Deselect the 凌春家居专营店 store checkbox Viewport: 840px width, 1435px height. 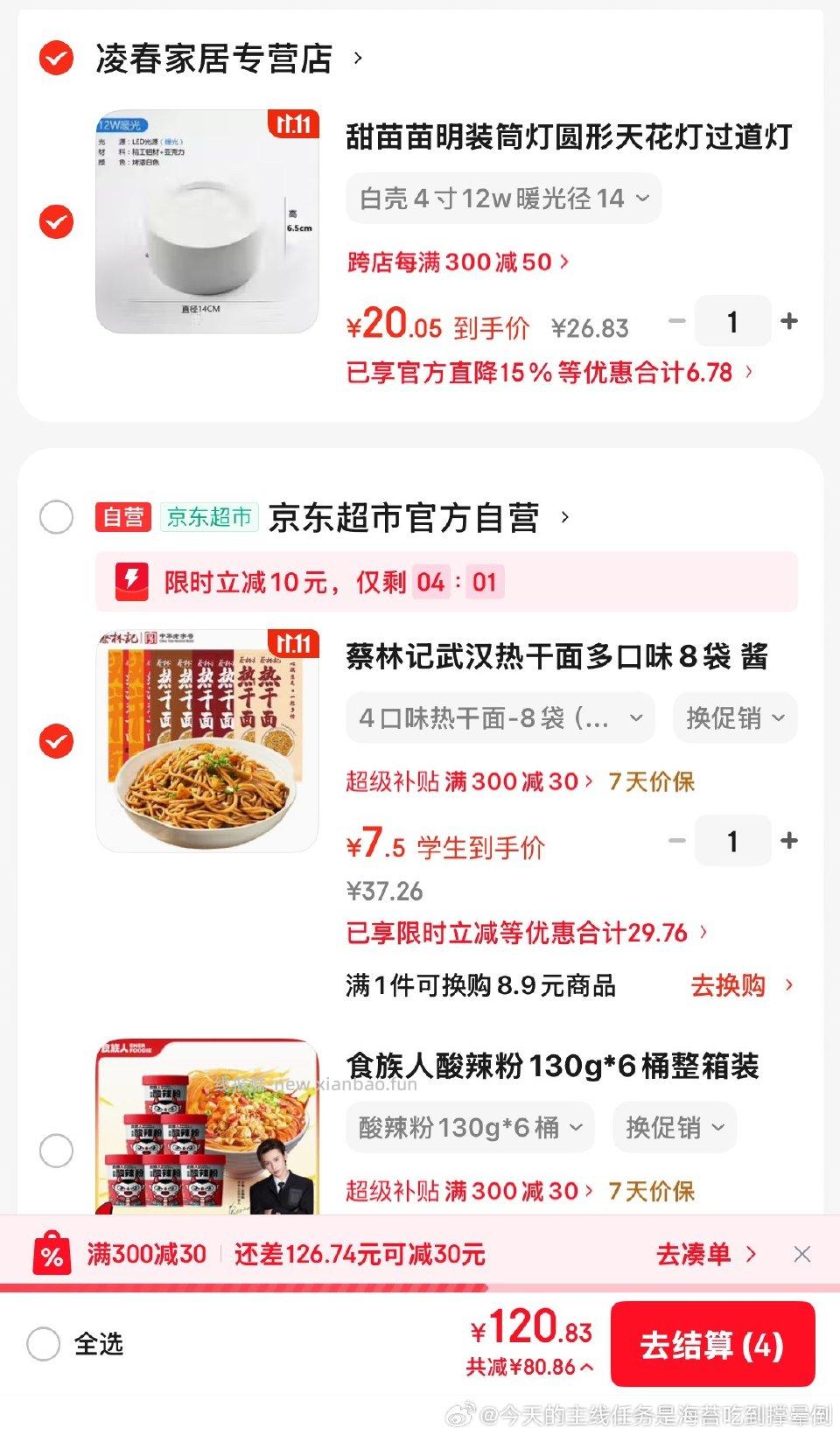click(56, 58)
